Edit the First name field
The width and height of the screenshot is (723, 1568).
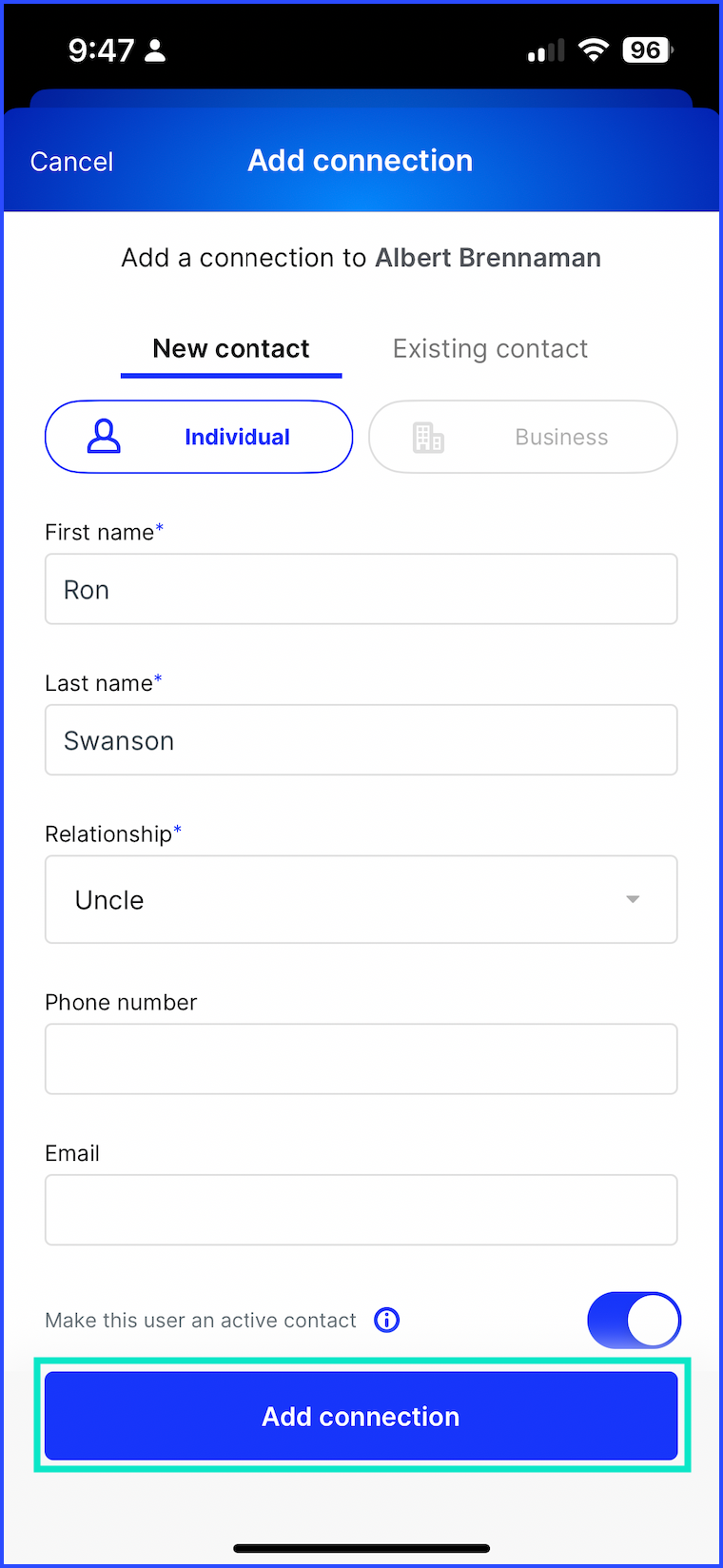click(x=361, y=589)
